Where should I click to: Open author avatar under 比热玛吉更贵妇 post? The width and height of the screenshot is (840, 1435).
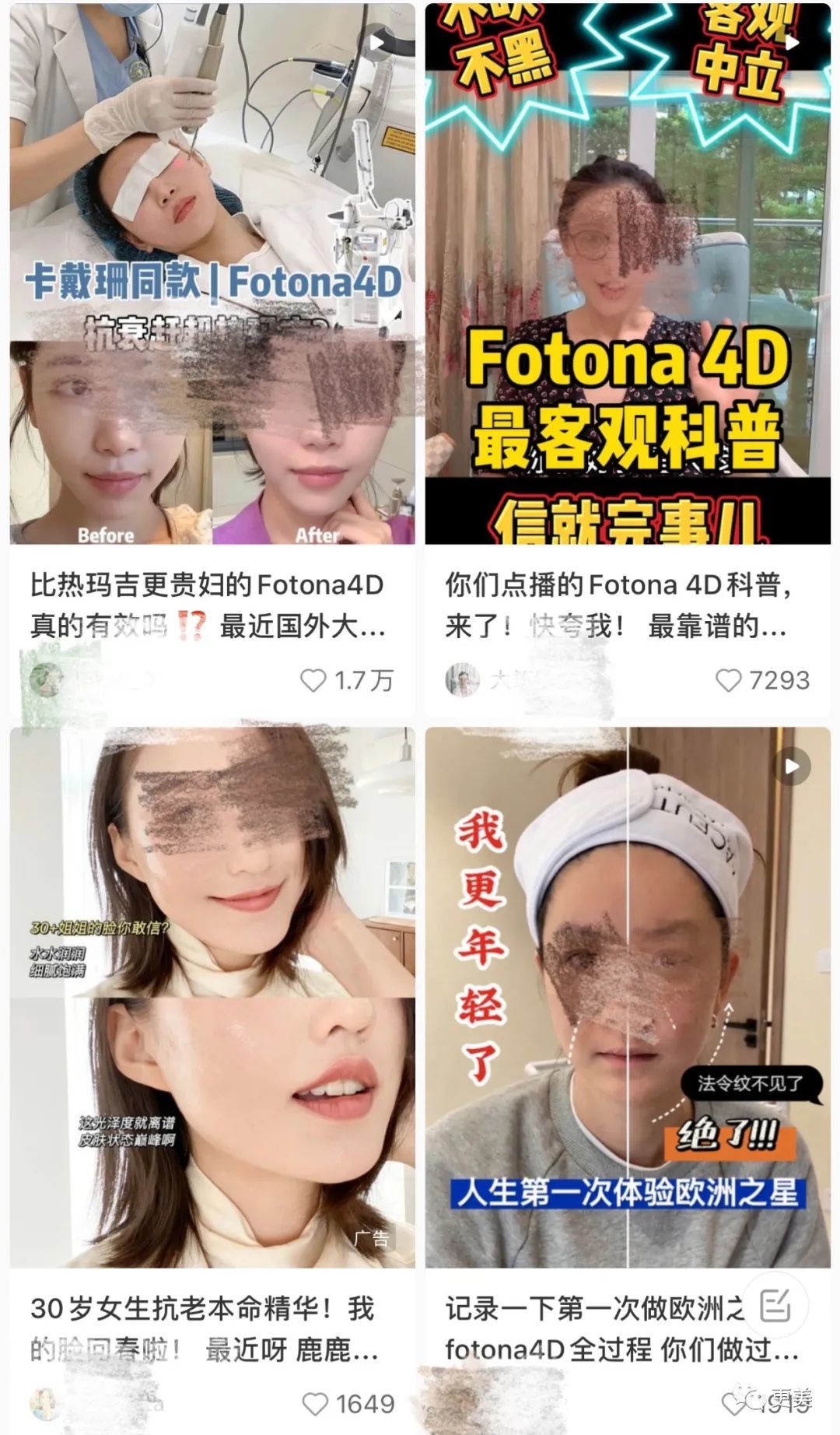(x=46, y=680)
